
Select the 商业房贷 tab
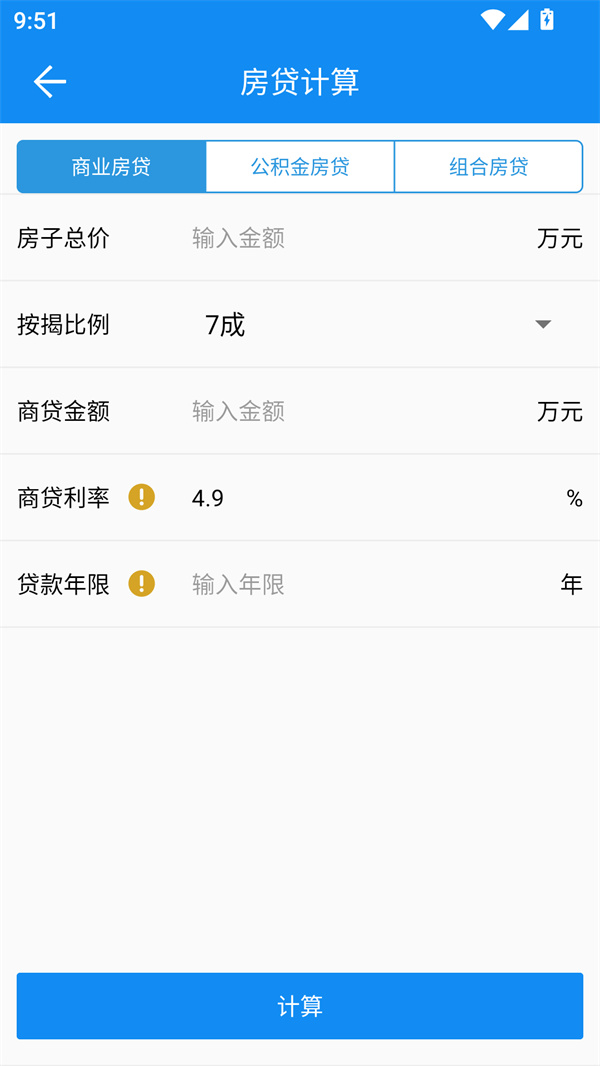[x=111, y=167]
